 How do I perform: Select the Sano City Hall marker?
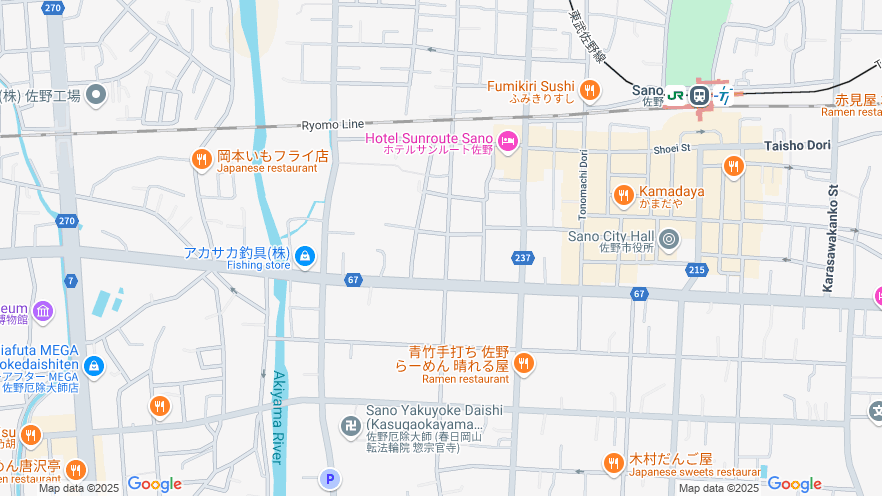(669, 240)
